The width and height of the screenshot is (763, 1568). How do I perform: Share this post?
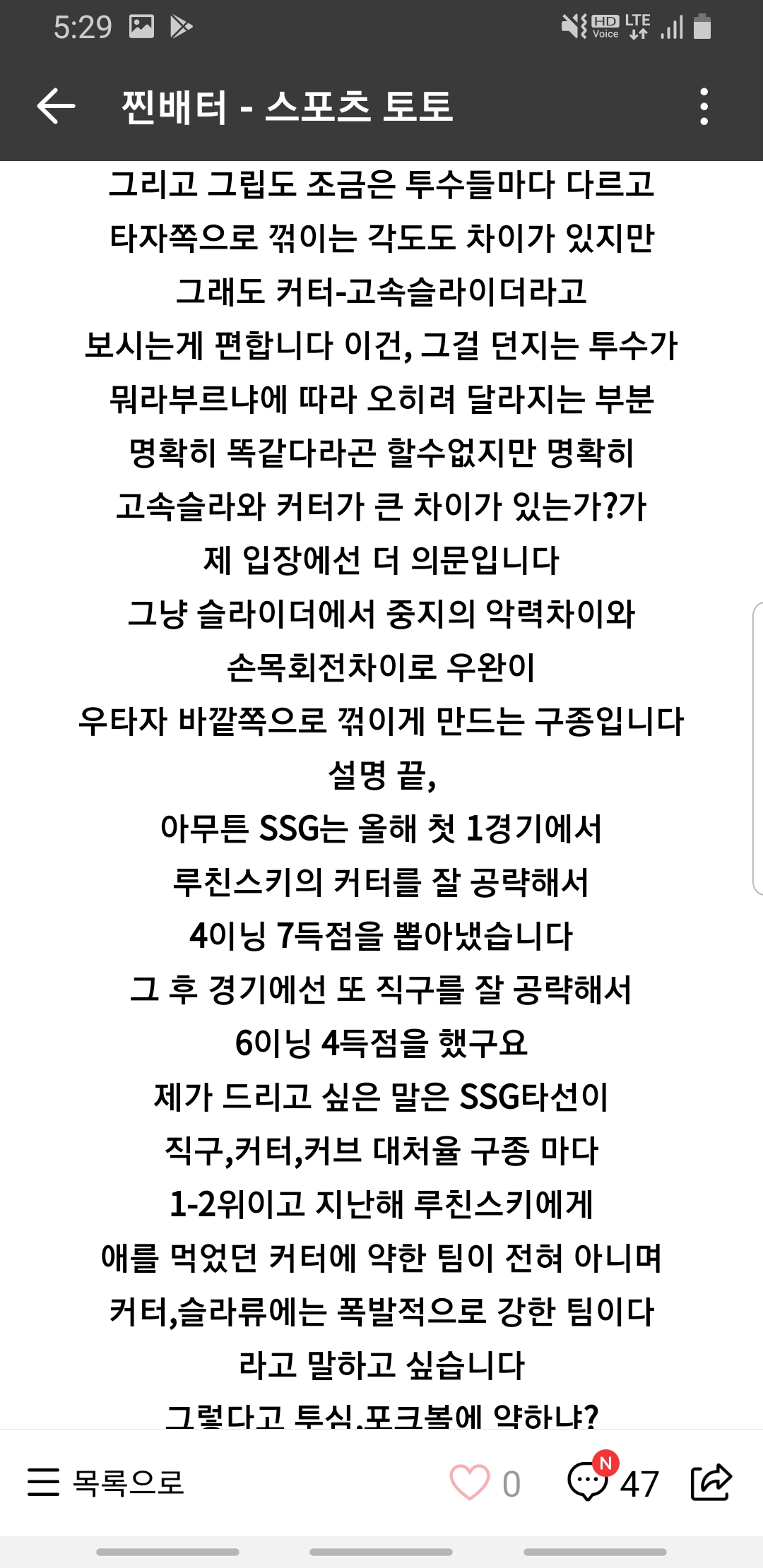tap(711, 1482)
